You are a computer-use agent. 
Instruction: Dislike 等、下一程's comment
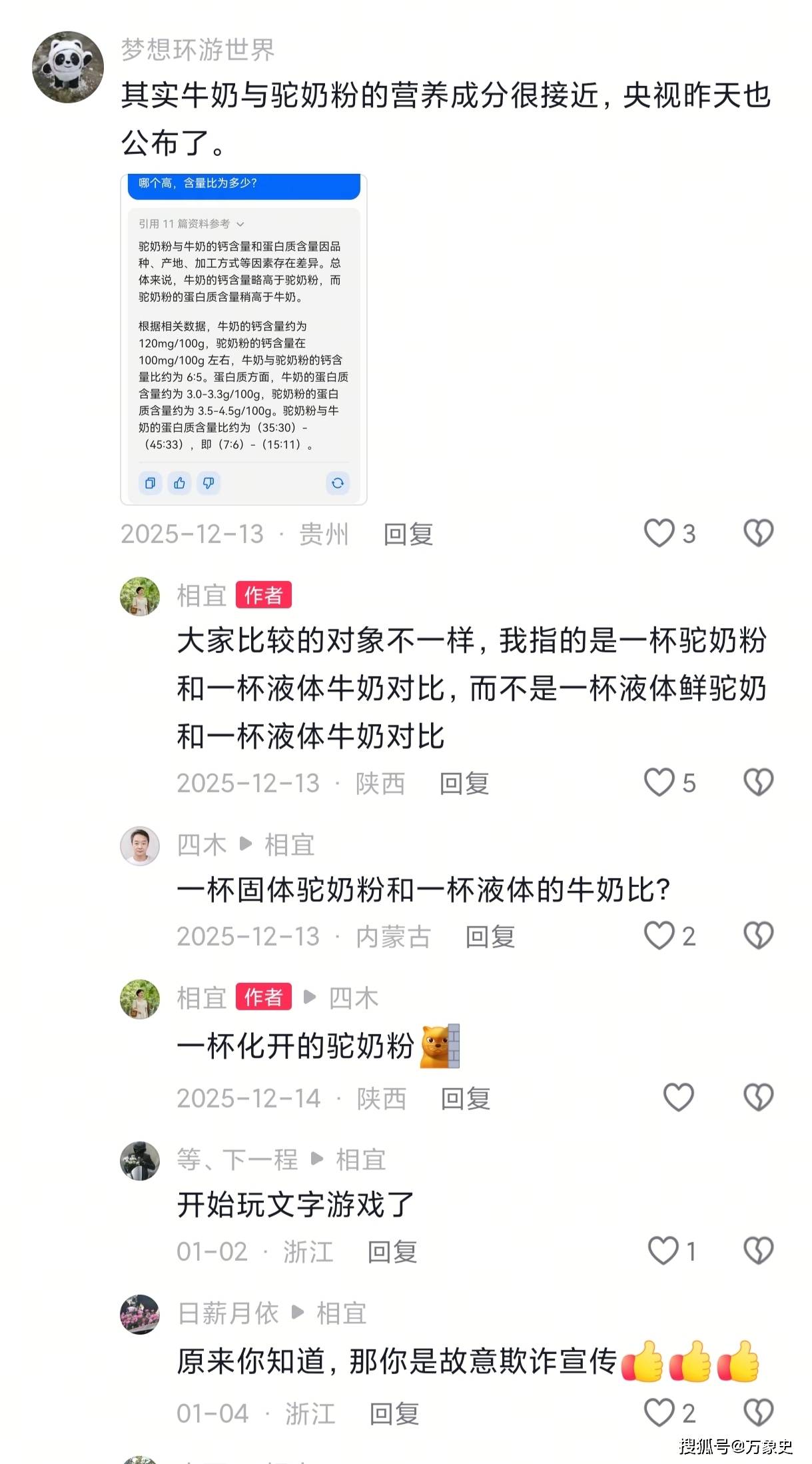[758, 1251]
